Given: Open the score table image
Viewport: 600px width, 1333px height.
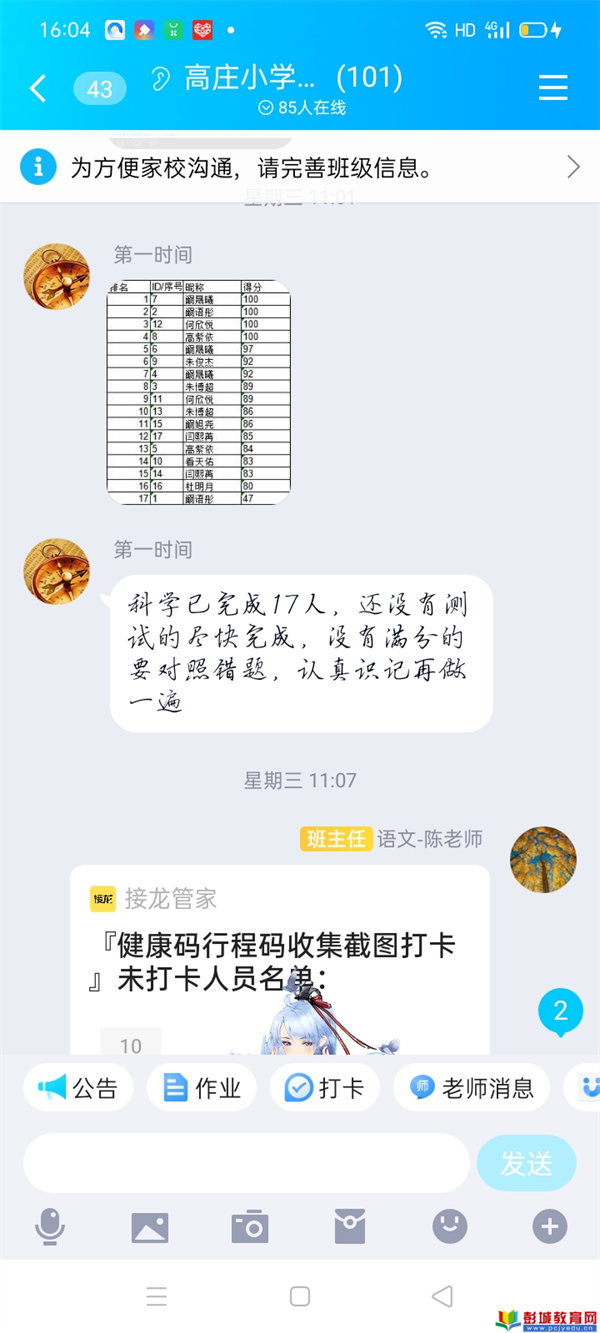Looking at the screenshot, I should (199, 392).
